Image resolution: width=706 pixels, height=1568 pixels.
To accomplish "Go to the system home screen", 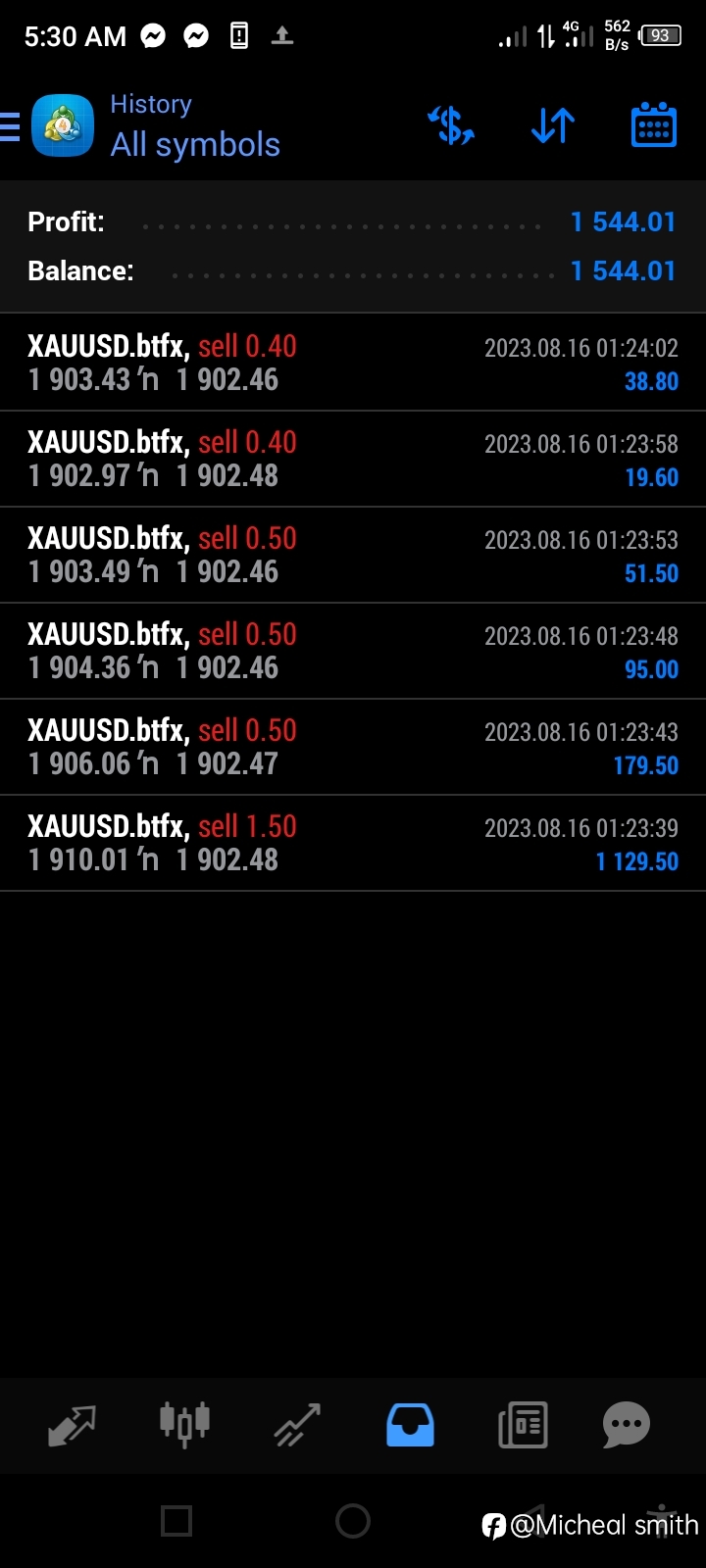I will (353, 1521).
